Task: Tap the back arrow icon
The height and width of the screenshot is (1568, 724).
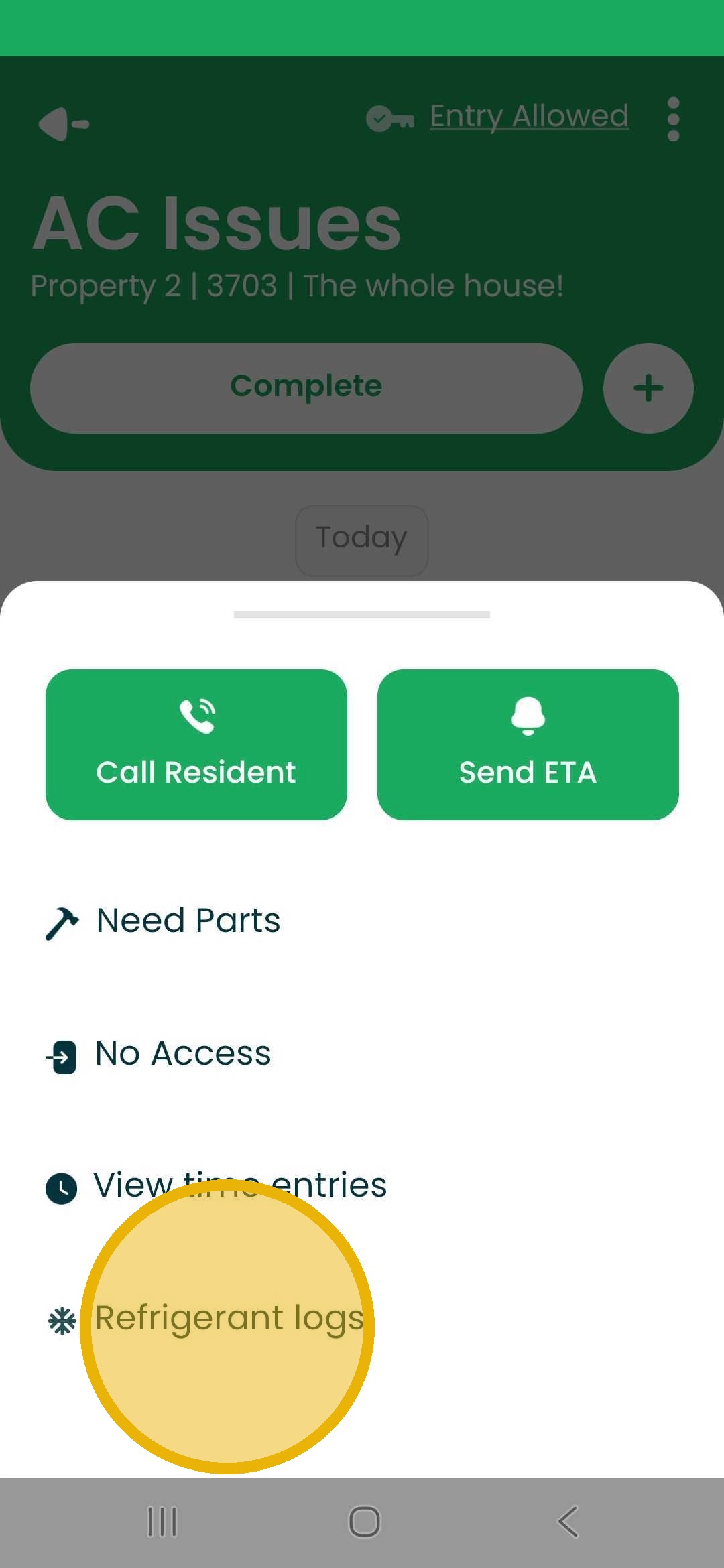Action: 64,123
